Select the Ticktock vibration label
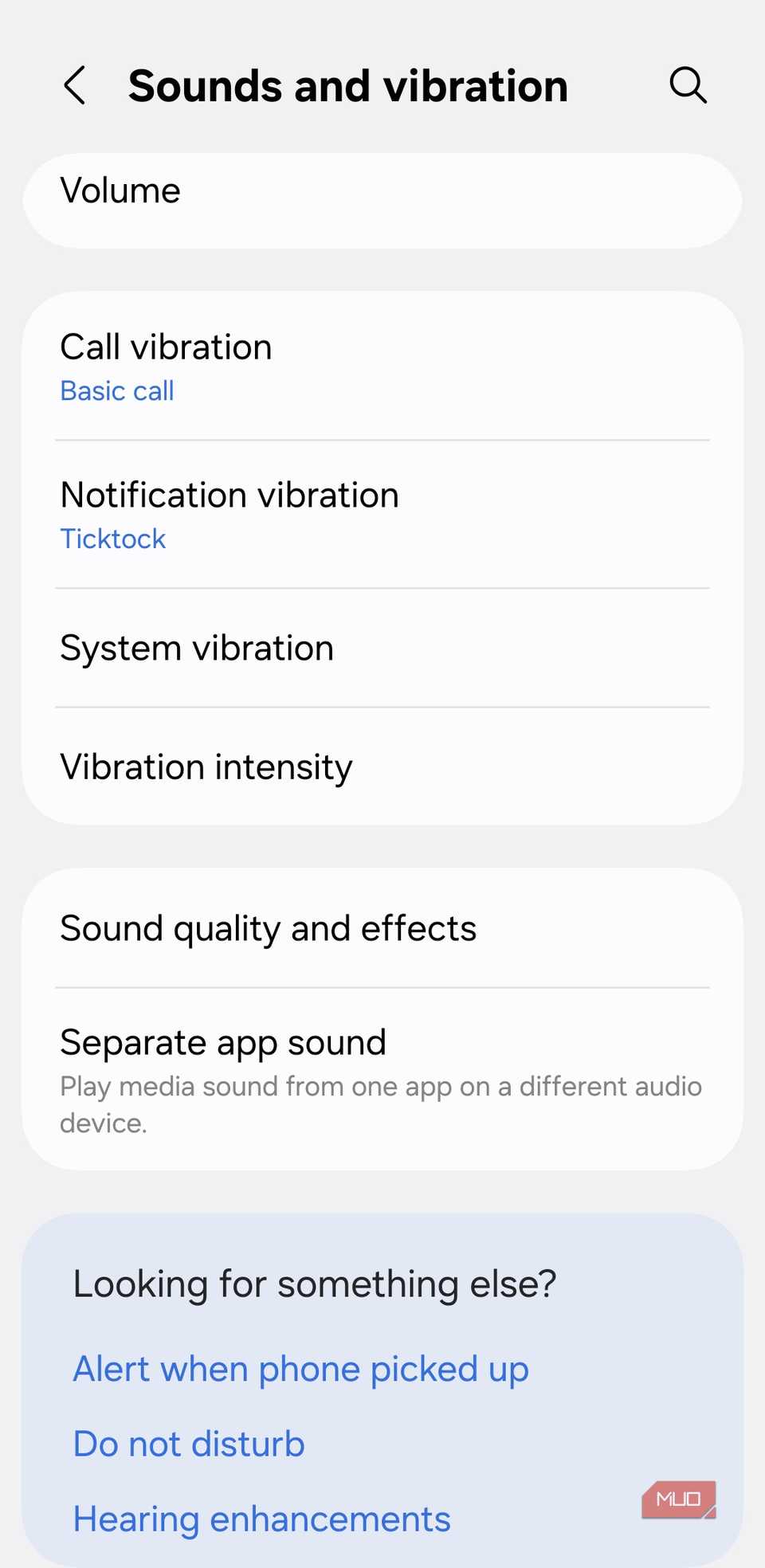 coord(113,539)
